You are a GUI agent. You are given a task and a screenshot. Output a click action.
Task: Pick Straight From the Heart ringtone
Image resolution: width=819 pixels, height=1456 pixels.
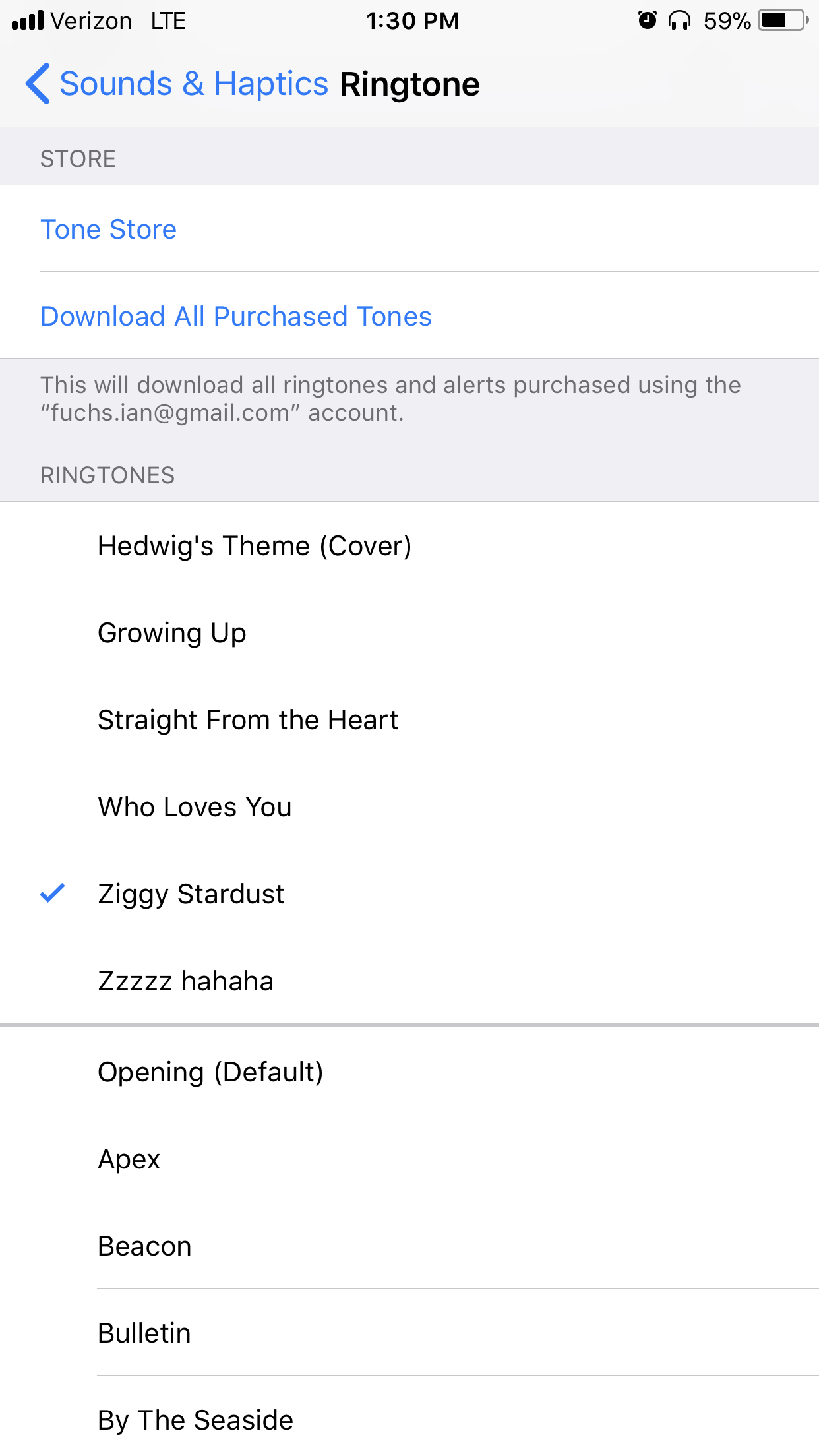pos(248,720)
